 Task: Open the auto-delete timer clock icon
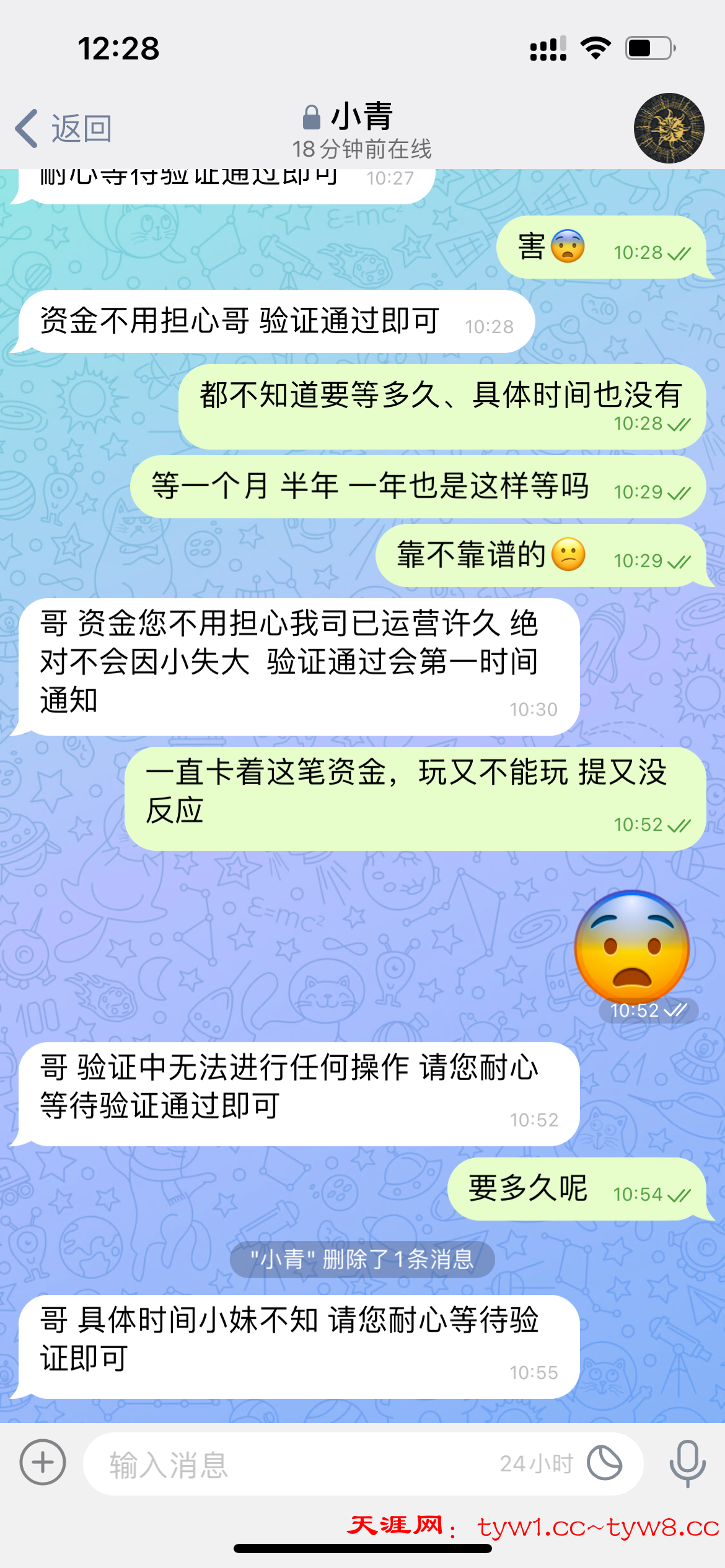(x=604, y=1463)
